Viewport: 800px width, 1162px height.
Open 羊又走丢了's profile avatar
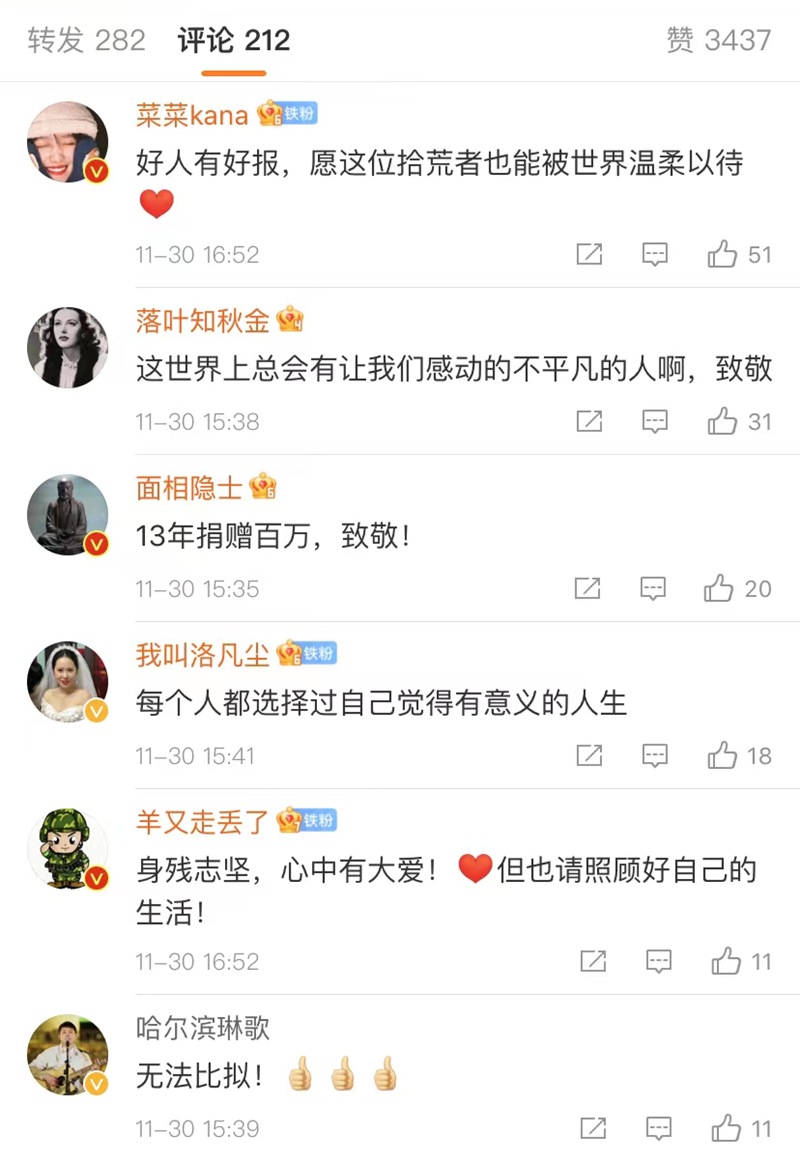coord(67,848)
